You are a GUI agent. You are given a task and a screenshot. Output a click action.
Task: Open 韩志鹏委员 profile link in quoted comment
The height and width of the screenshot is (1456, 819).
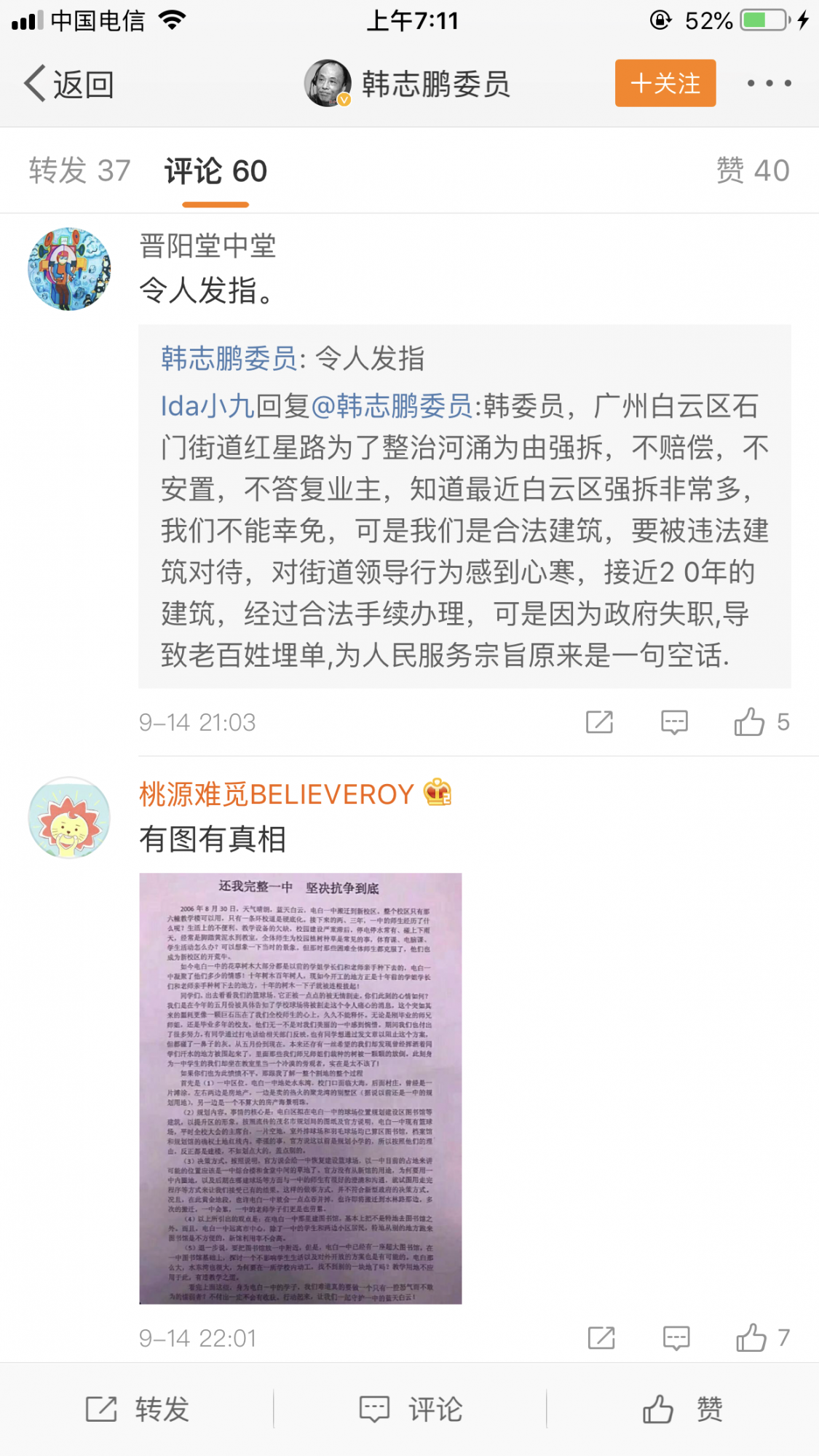[229, 358]
